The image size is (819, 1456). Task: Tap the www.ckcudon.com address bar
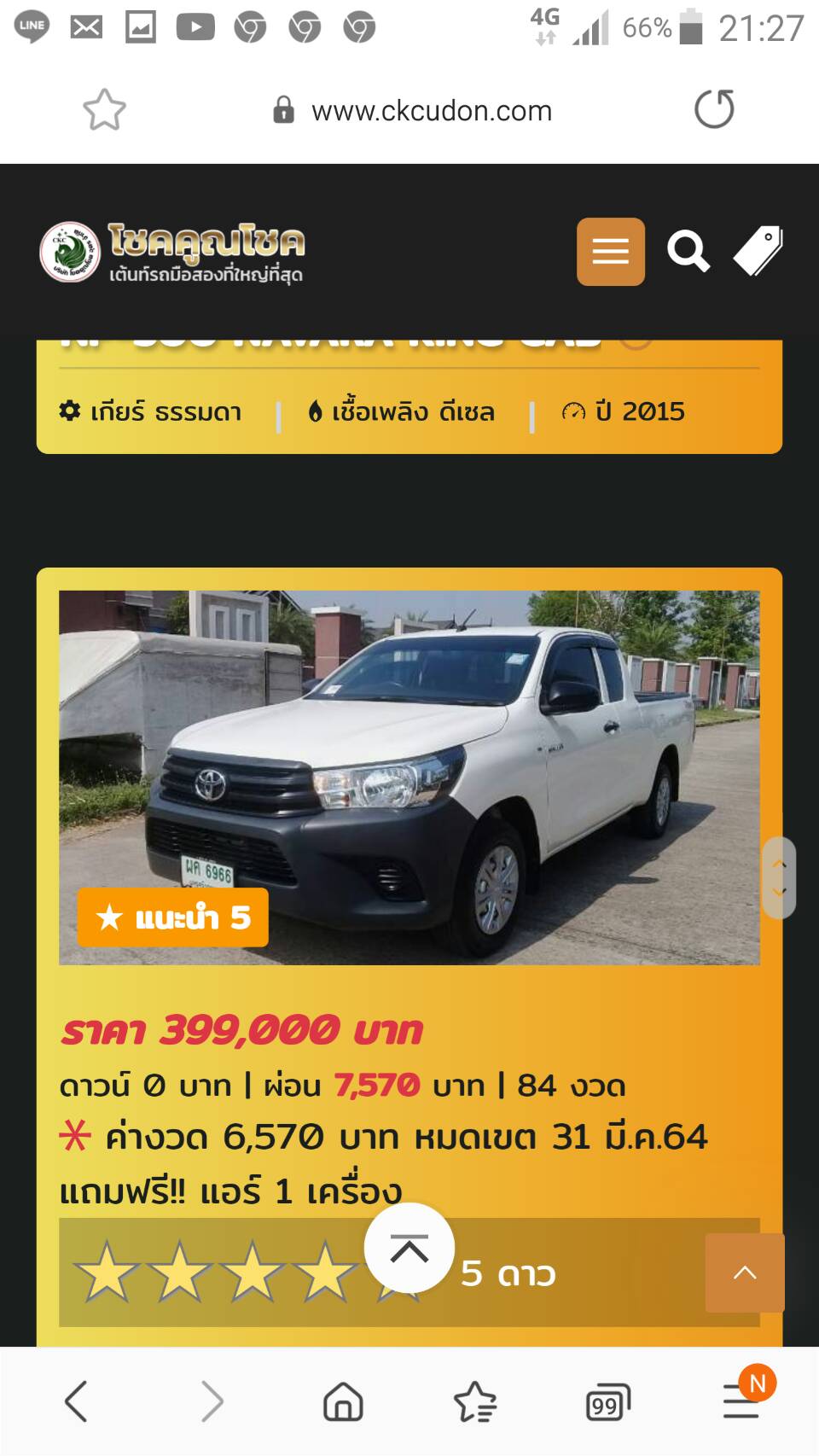tap(414, 111)
